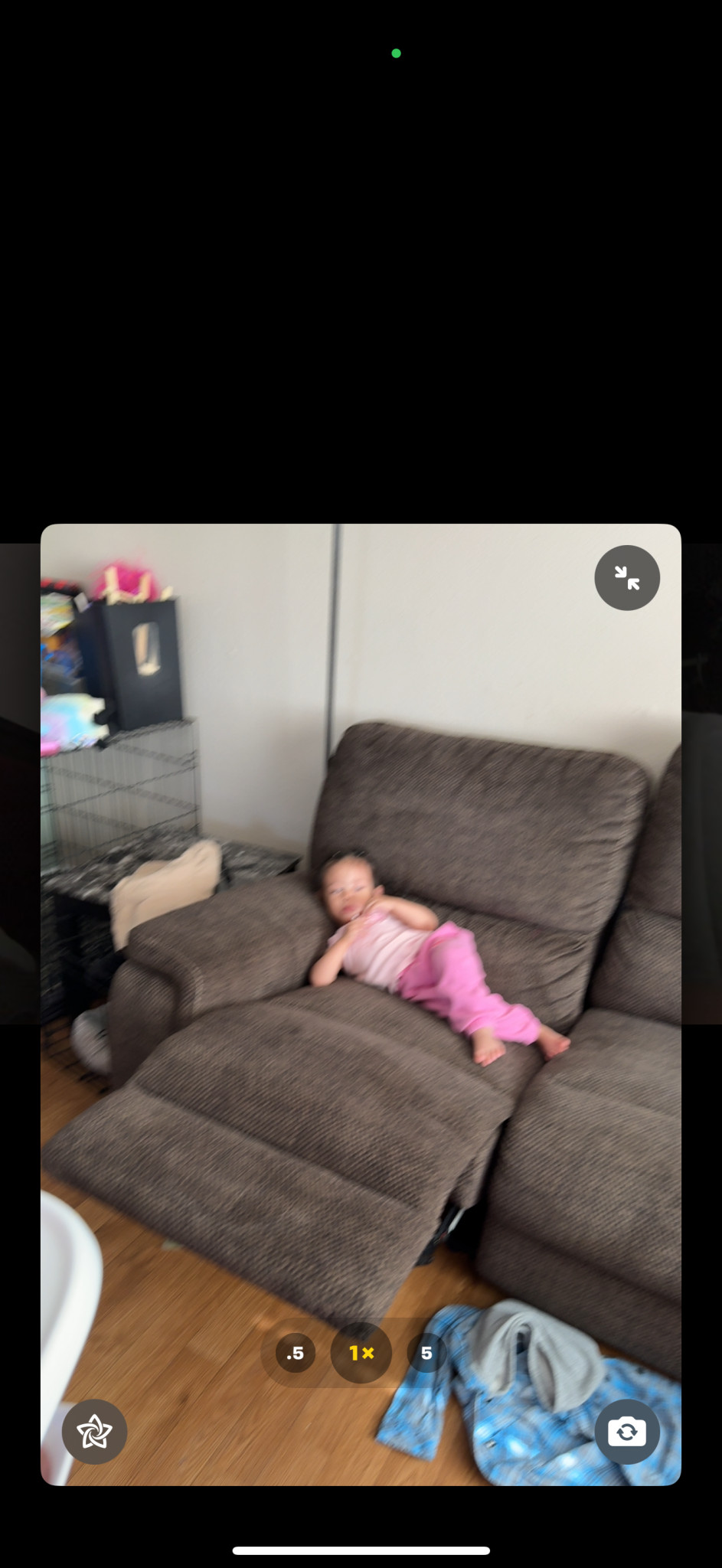
Task: Open the video effects star icon
Action: point(95,1432)
